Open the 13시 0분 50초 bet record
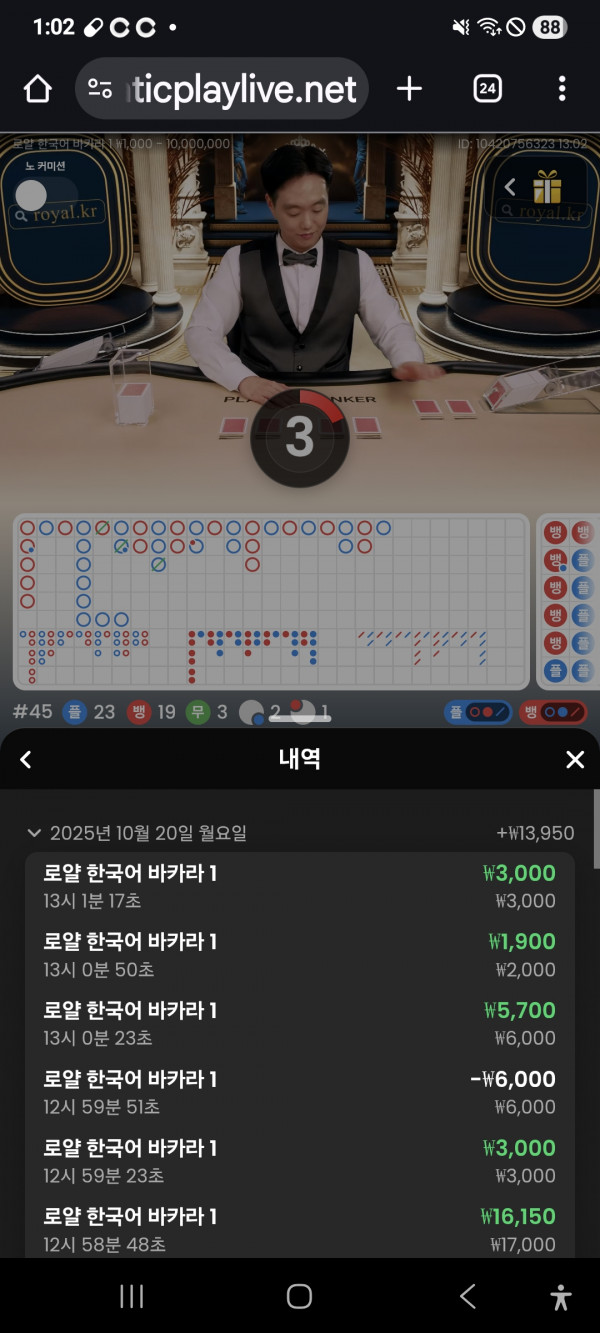Screen dimensions: 600x1333 pyautogui.click(x=300, y=955)
